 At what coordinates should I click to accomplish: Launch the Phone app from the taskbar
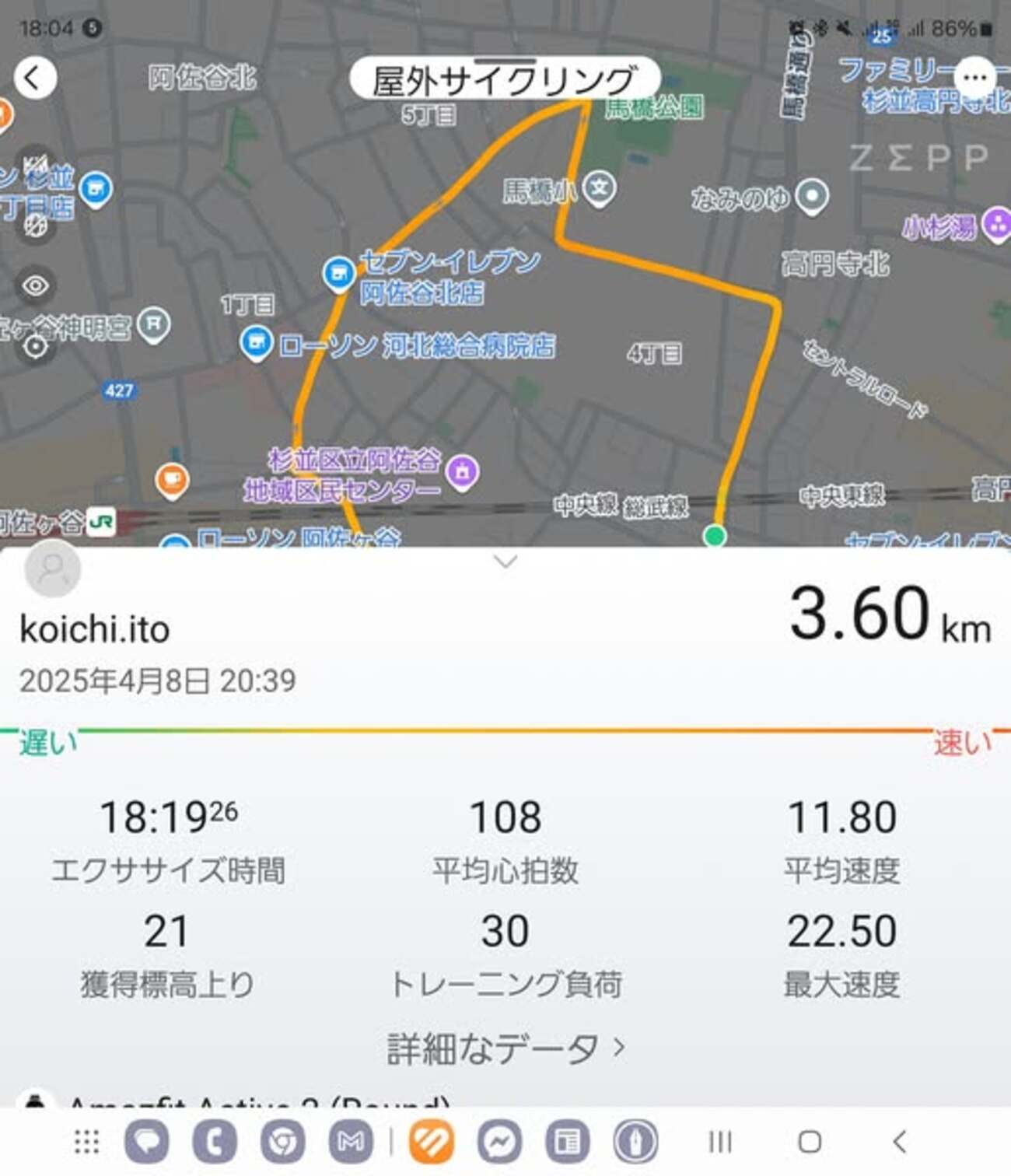pos(214,1142)
